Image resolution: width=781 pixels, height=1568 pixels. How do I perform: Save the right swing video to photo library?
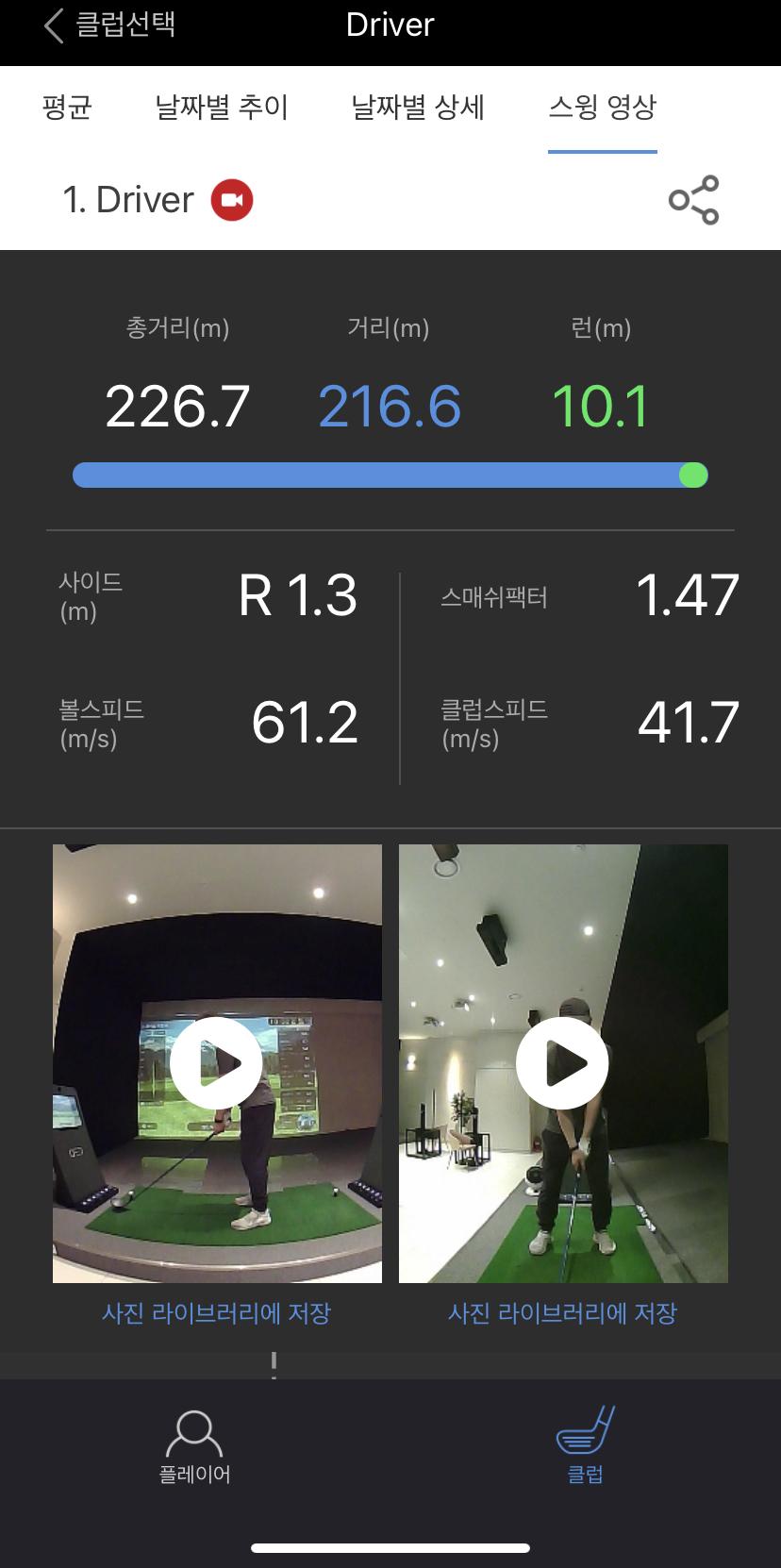click(563, 1312)
